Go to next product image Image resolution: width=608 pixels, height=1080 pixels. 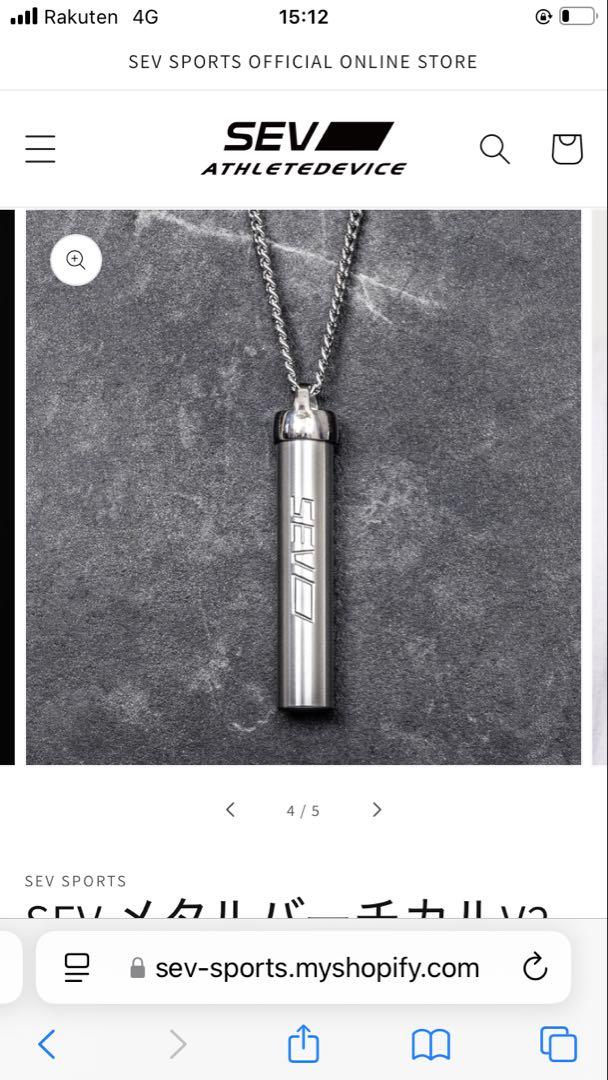click(377, 810)
